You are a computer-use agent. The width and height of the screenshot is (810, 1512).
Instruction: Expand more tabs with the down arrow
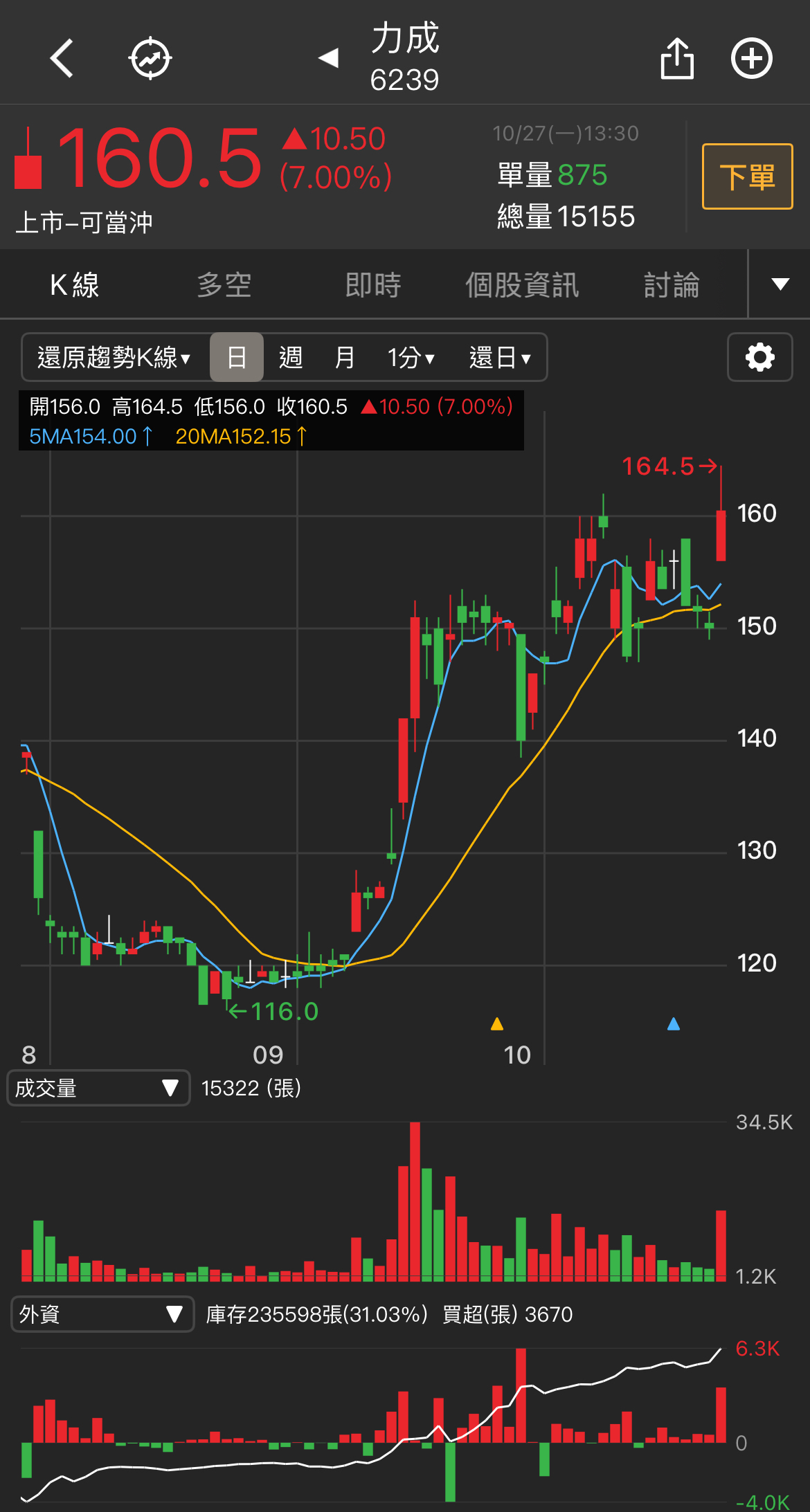780,284
